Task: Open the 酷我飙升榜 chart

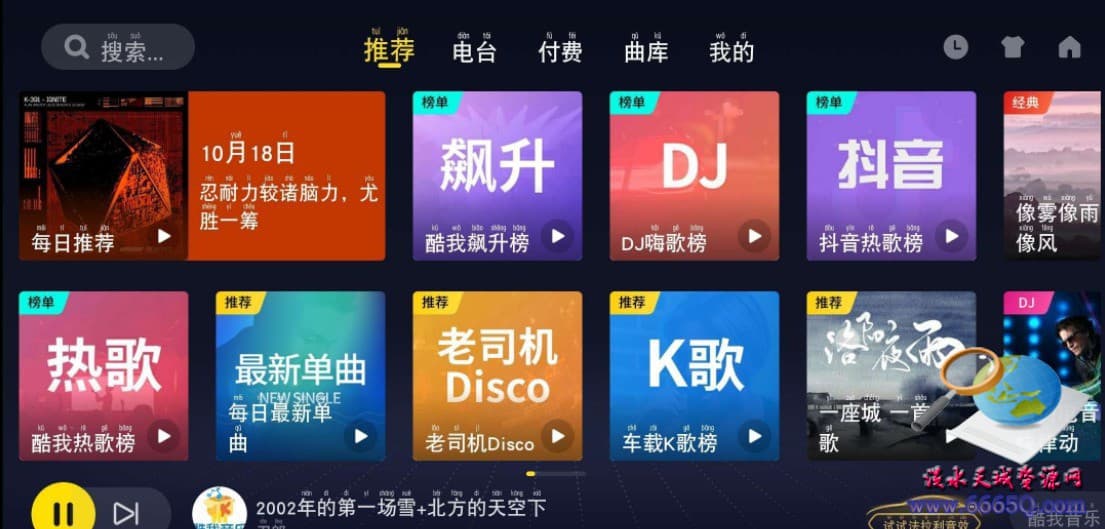Action: click(497, 176)
